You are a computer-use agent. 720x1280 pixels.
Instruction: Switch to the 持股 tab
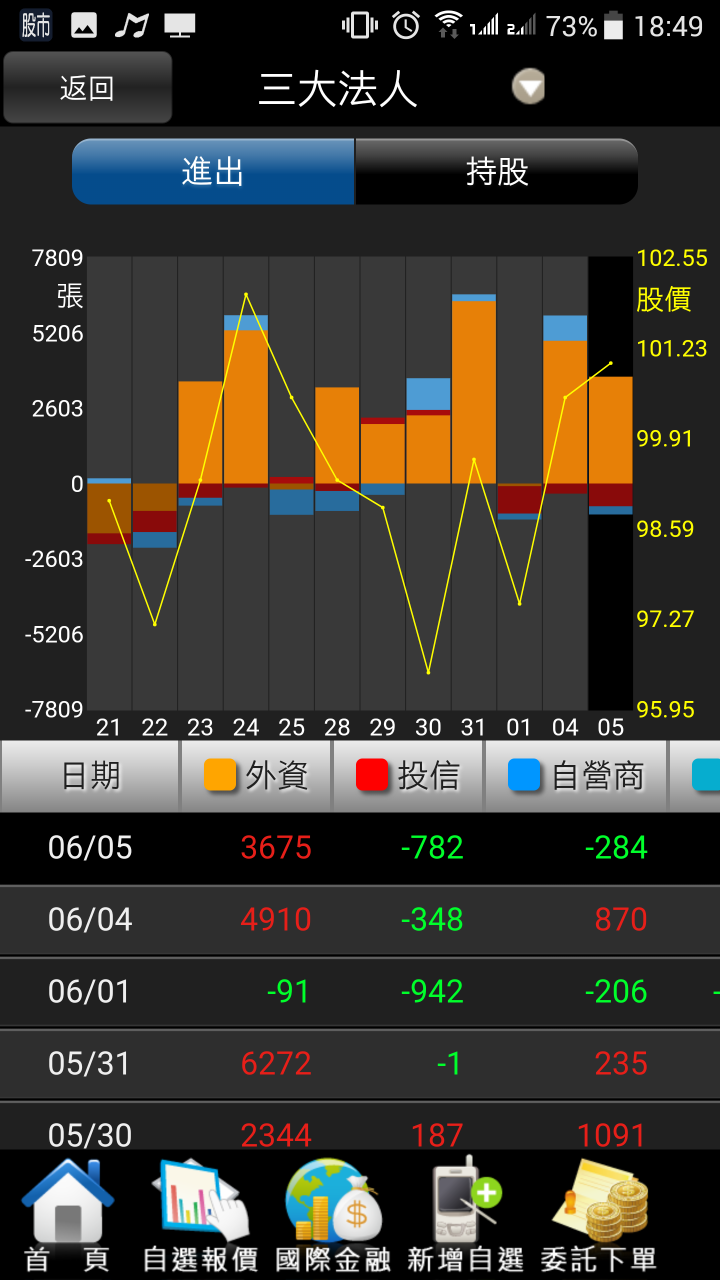[x=496, y=172]
